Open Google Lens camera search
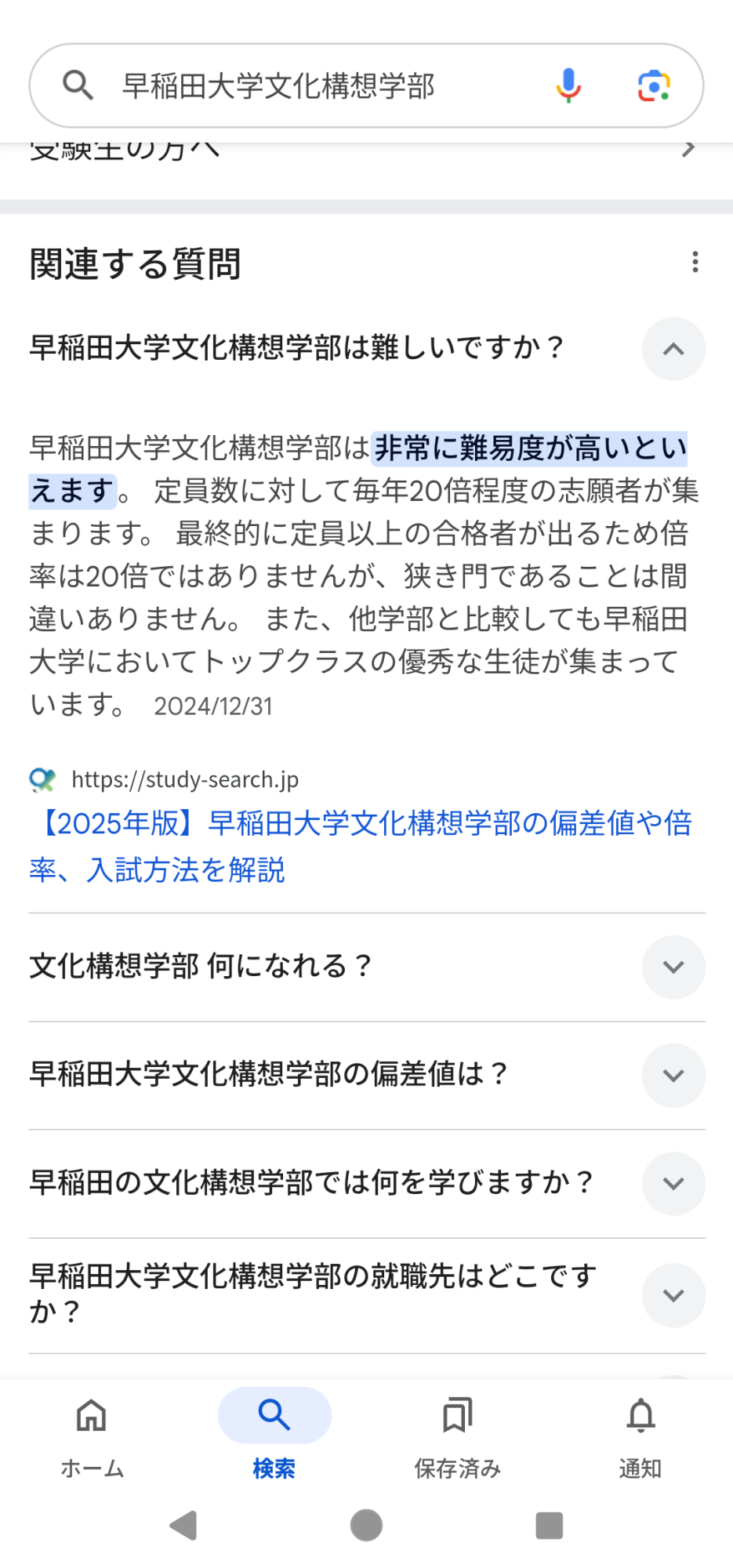Viewport: 733px width, 1568px height. (653, 85)
